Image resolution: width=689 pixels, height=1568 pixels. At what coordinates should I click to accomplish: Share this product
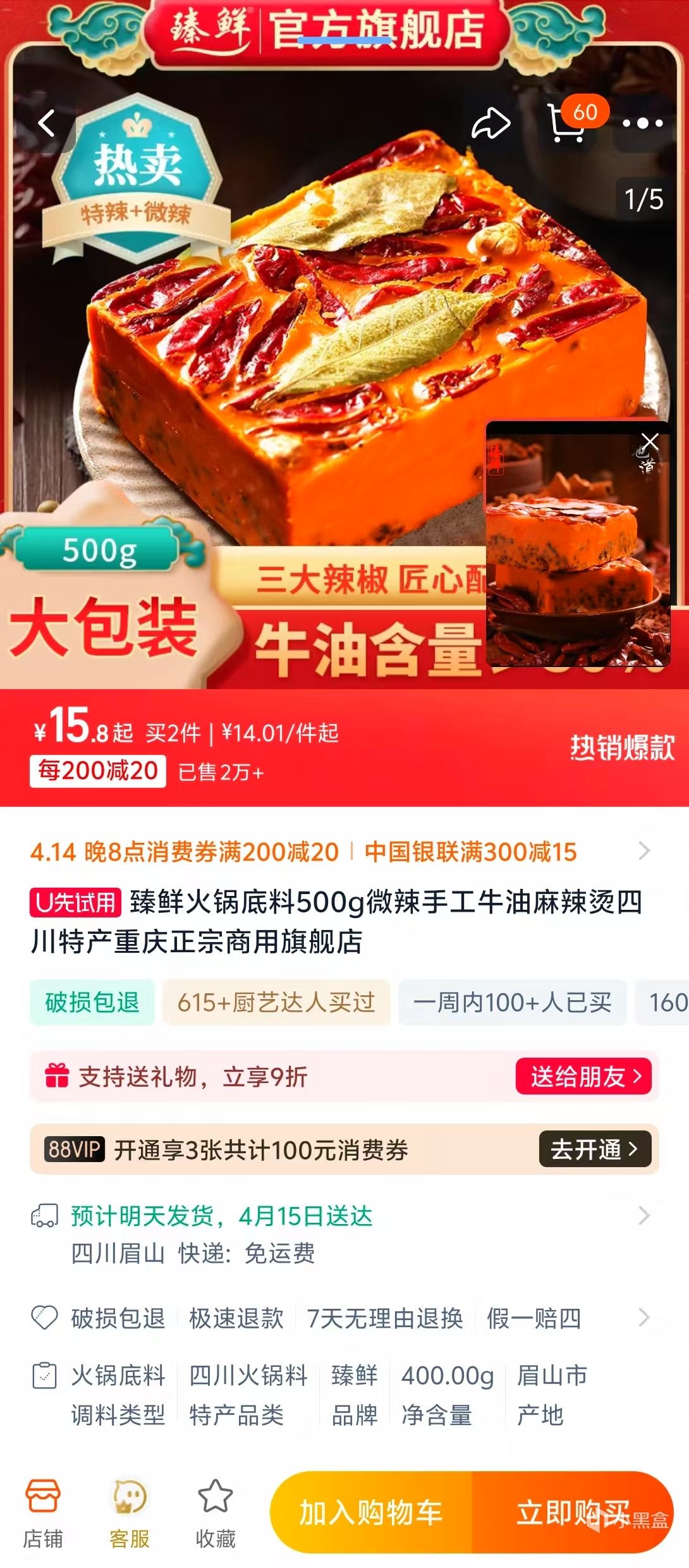pos(491,123)
